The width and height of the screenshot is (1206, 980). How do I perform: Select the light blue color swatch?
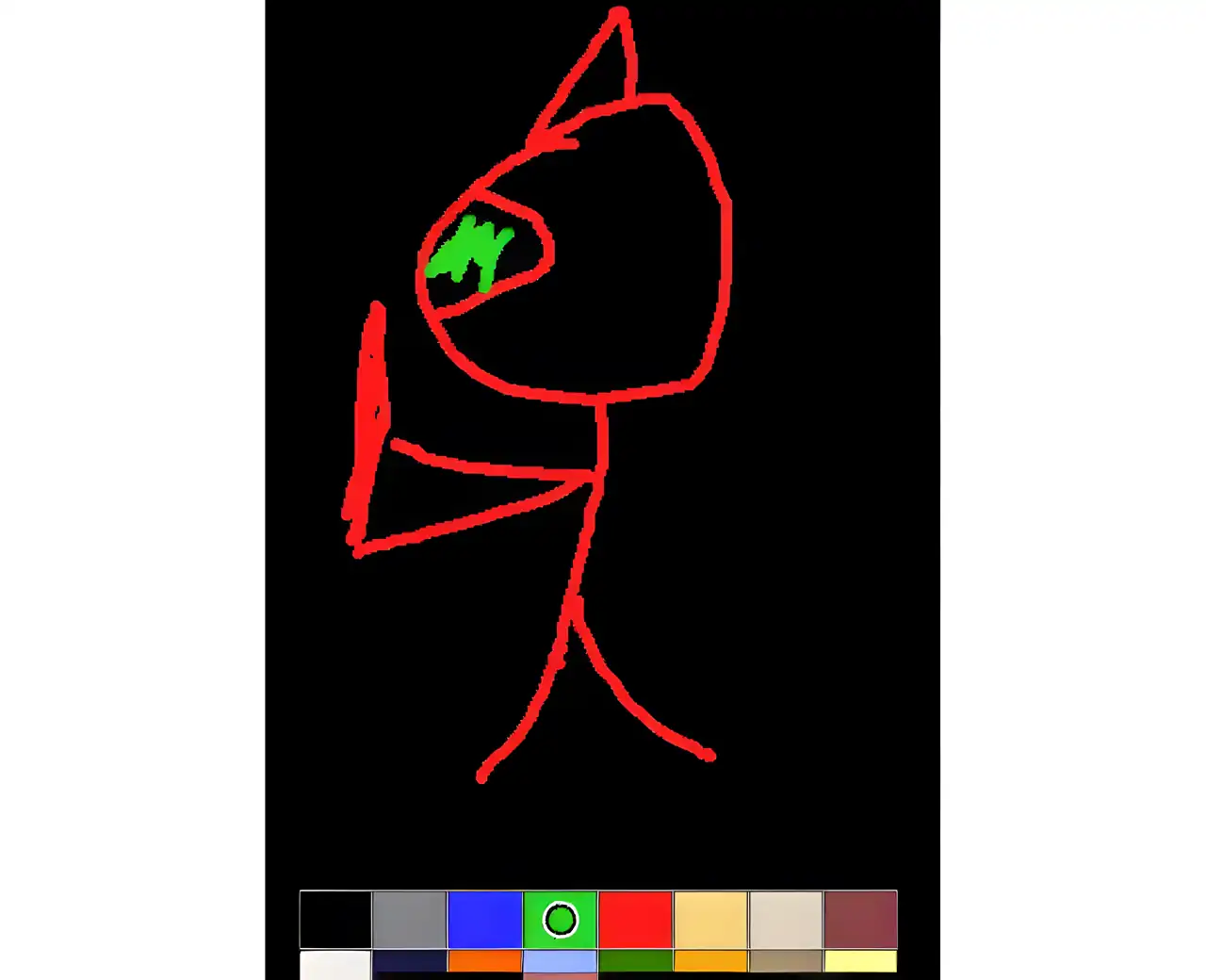pos(561,961)
